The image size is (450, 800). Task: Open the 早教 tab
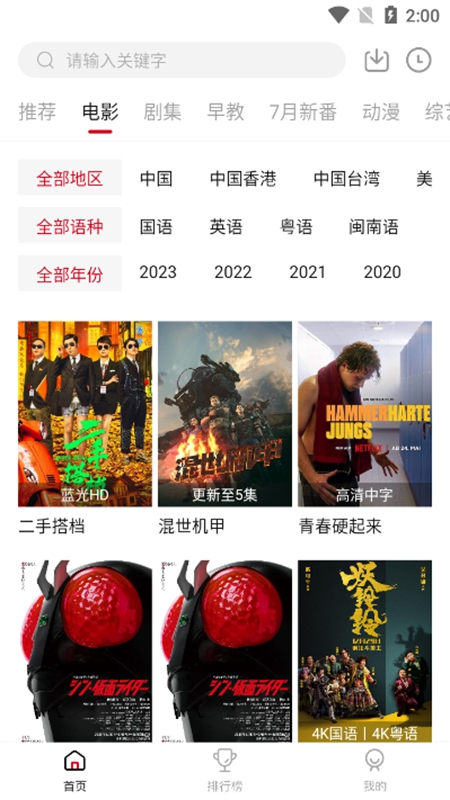click(x=226, y=111)
